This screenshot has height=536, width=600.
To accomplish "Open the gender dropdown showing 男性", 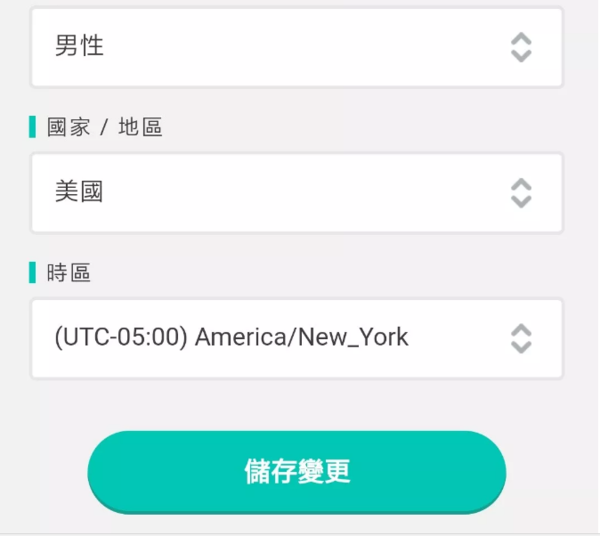I will click(297, 47).
